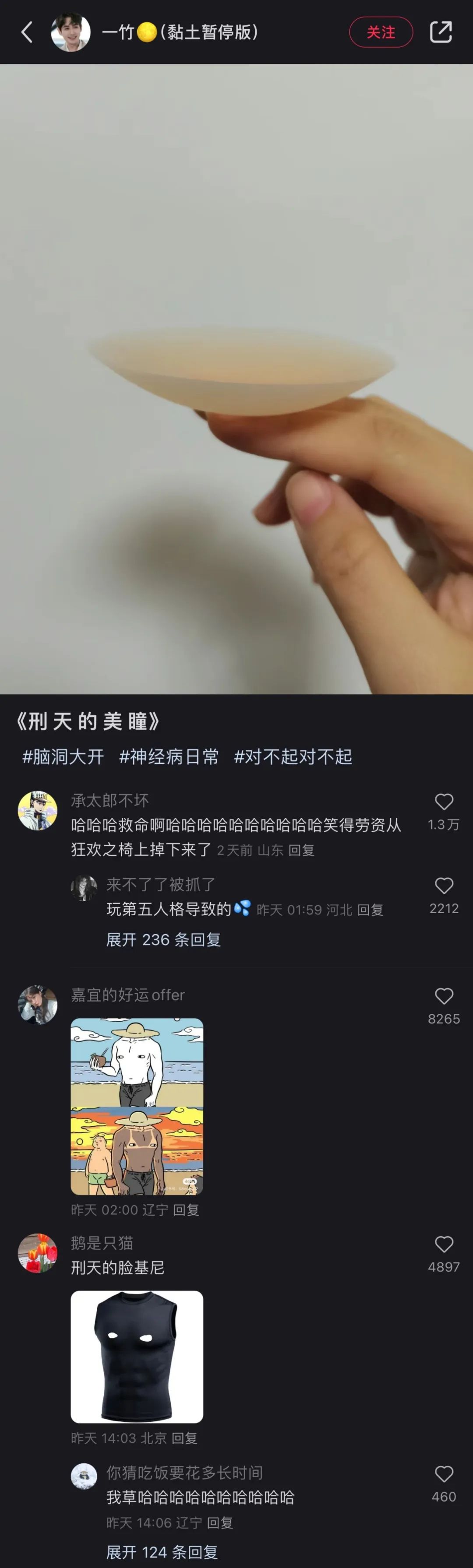Expand 236 replies
This screenshot has height=1568, width=473.
click(x=163, y=940)
